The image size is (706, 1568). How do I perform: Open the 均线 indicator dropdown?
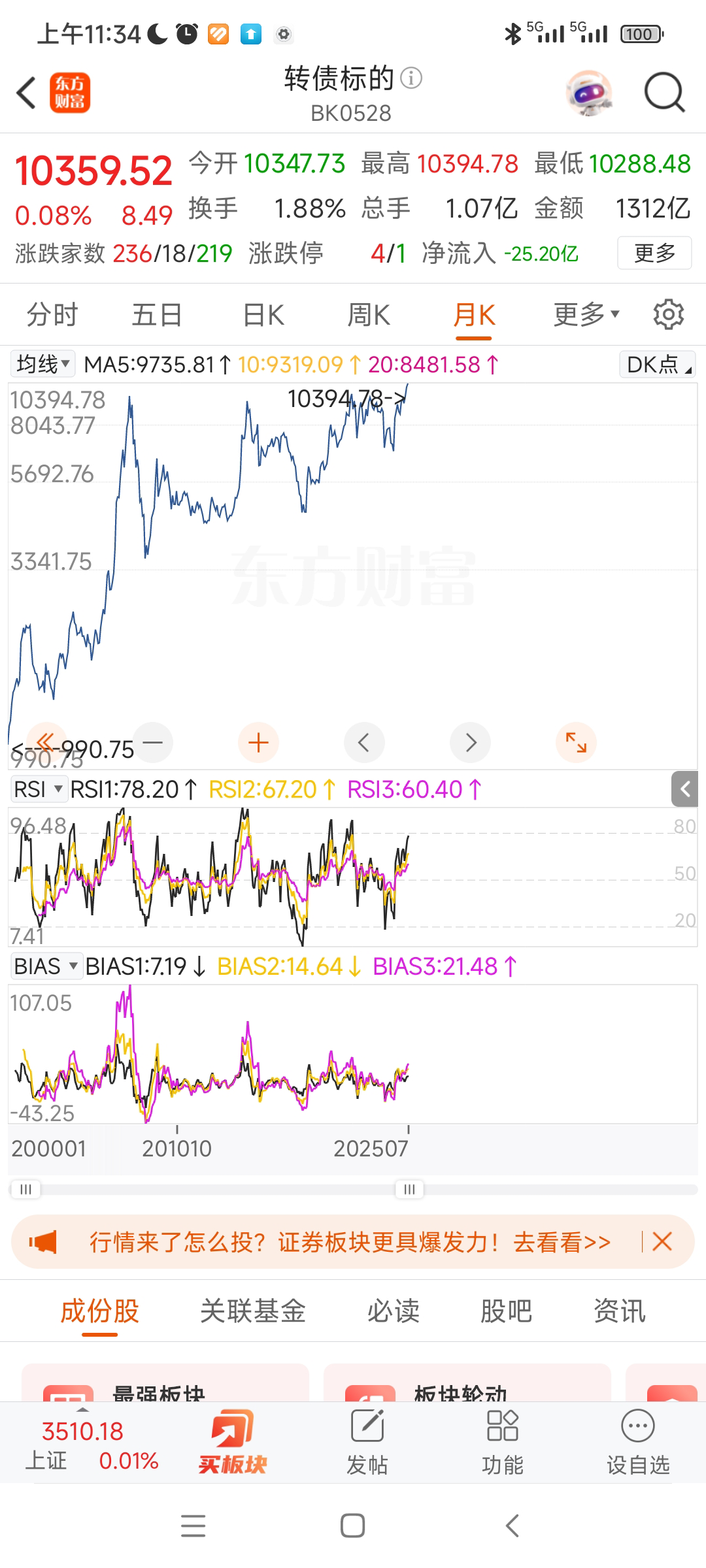(43, 364)
